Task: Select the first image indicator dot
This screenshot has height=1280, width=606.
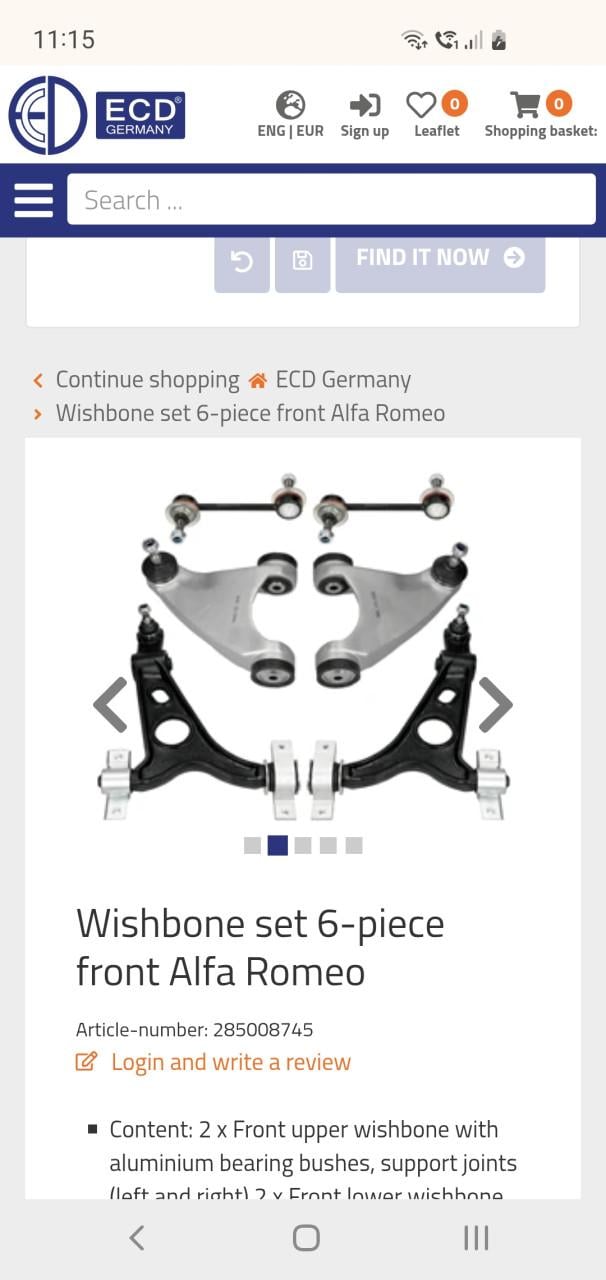Action: pyautogui.click(x=252, y=845)
